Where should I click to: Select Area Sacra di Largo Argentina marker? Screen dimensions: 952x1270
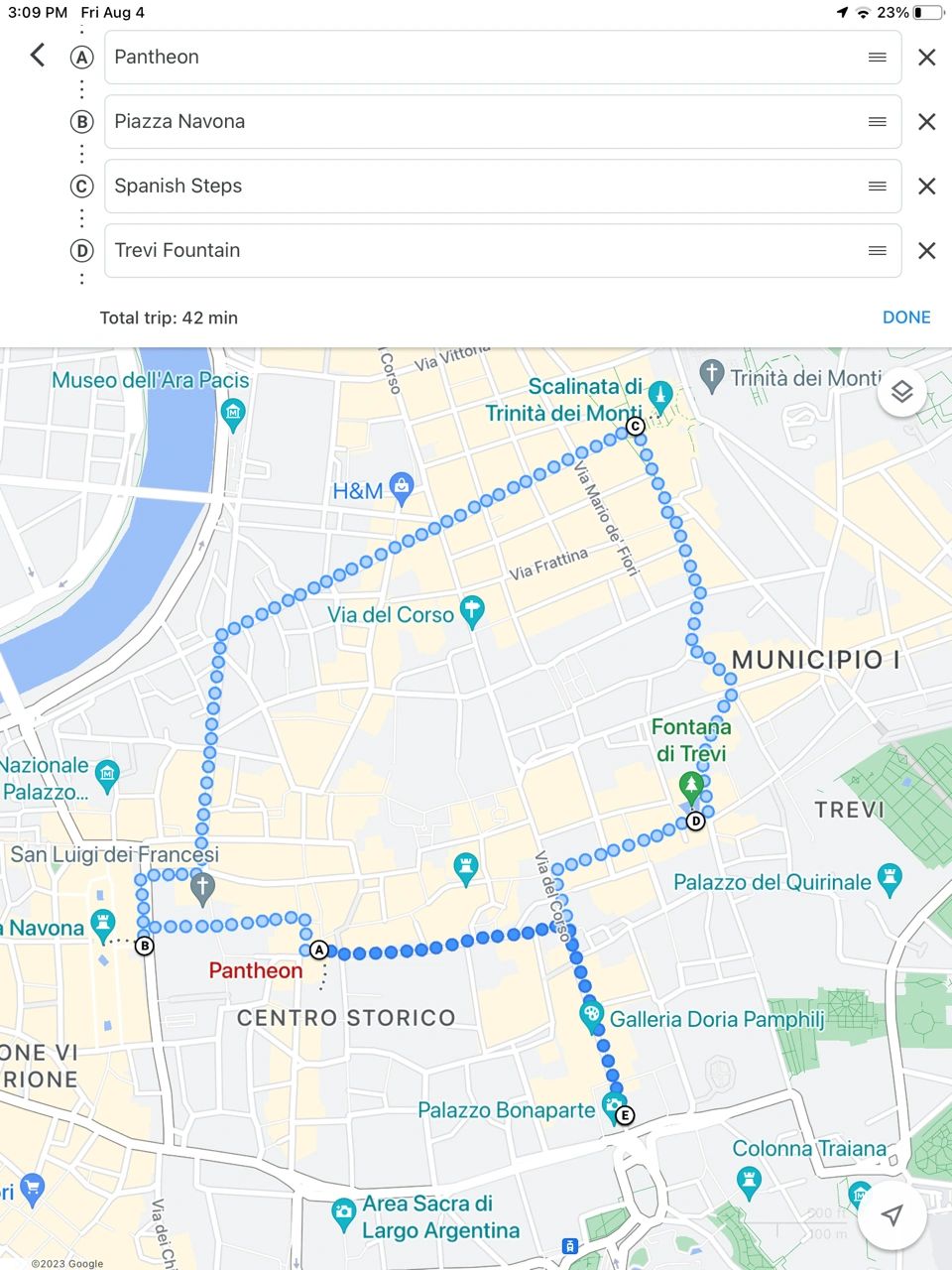[344, 1212]
